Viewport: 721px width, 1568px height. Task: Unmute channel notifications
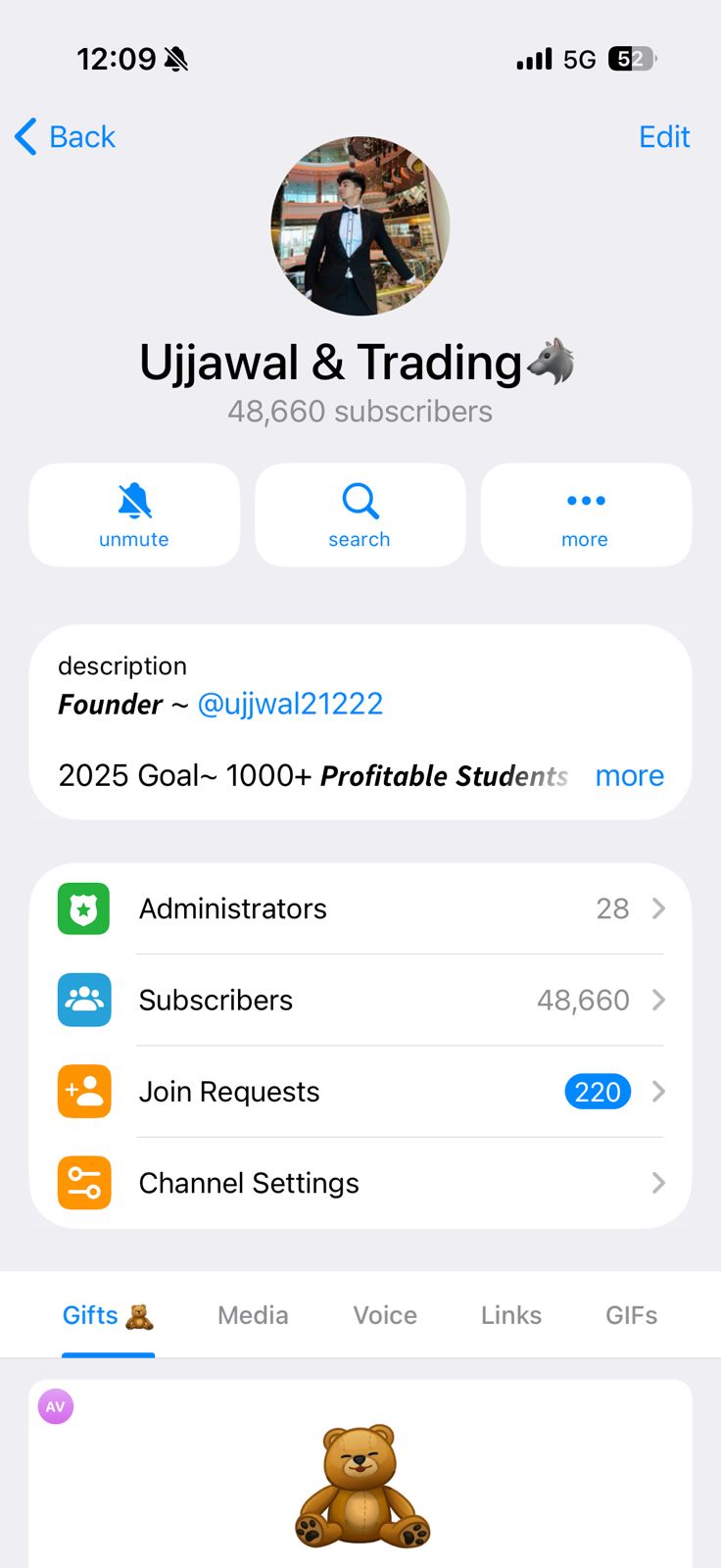click(x=134, y=515)
